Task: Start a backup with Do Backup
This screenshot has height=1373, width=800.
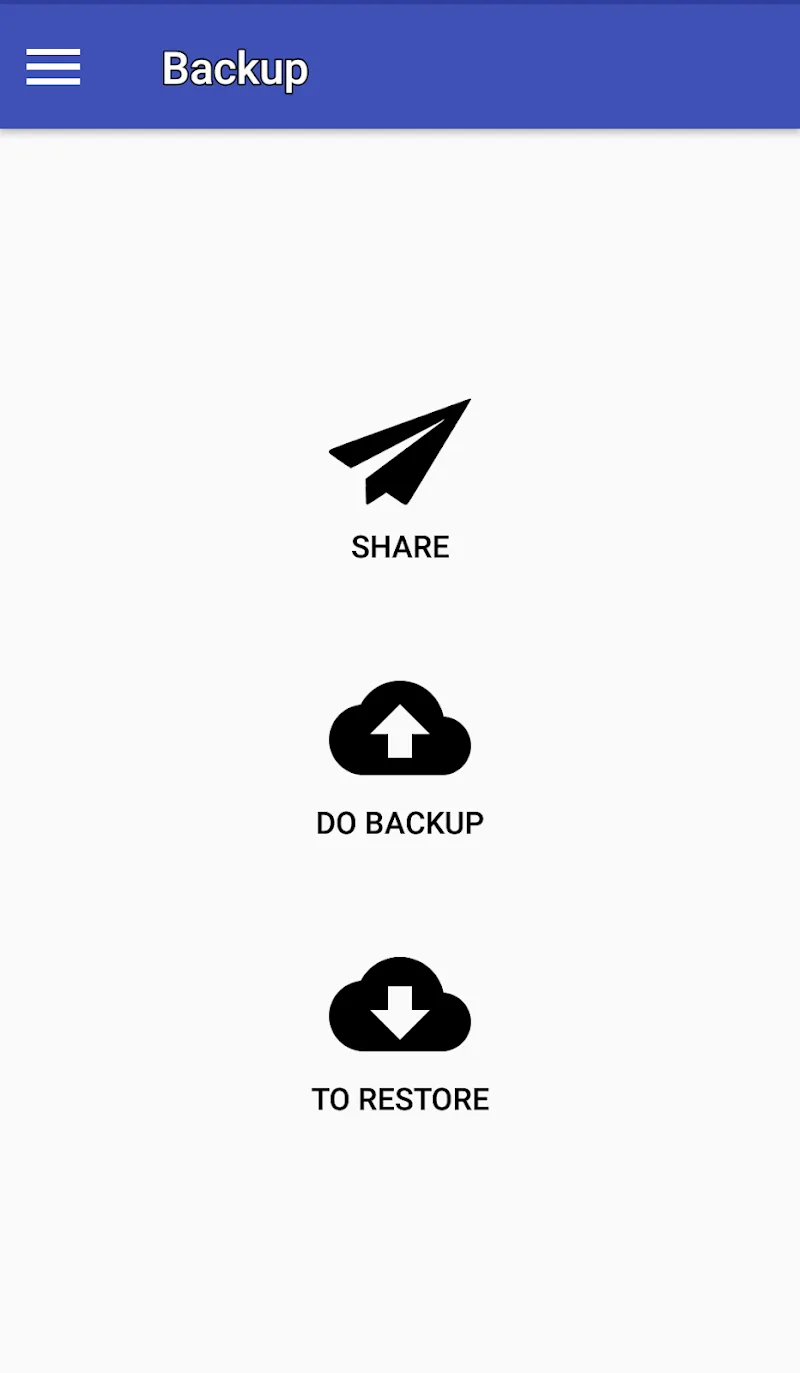Action: click(400, 729)
